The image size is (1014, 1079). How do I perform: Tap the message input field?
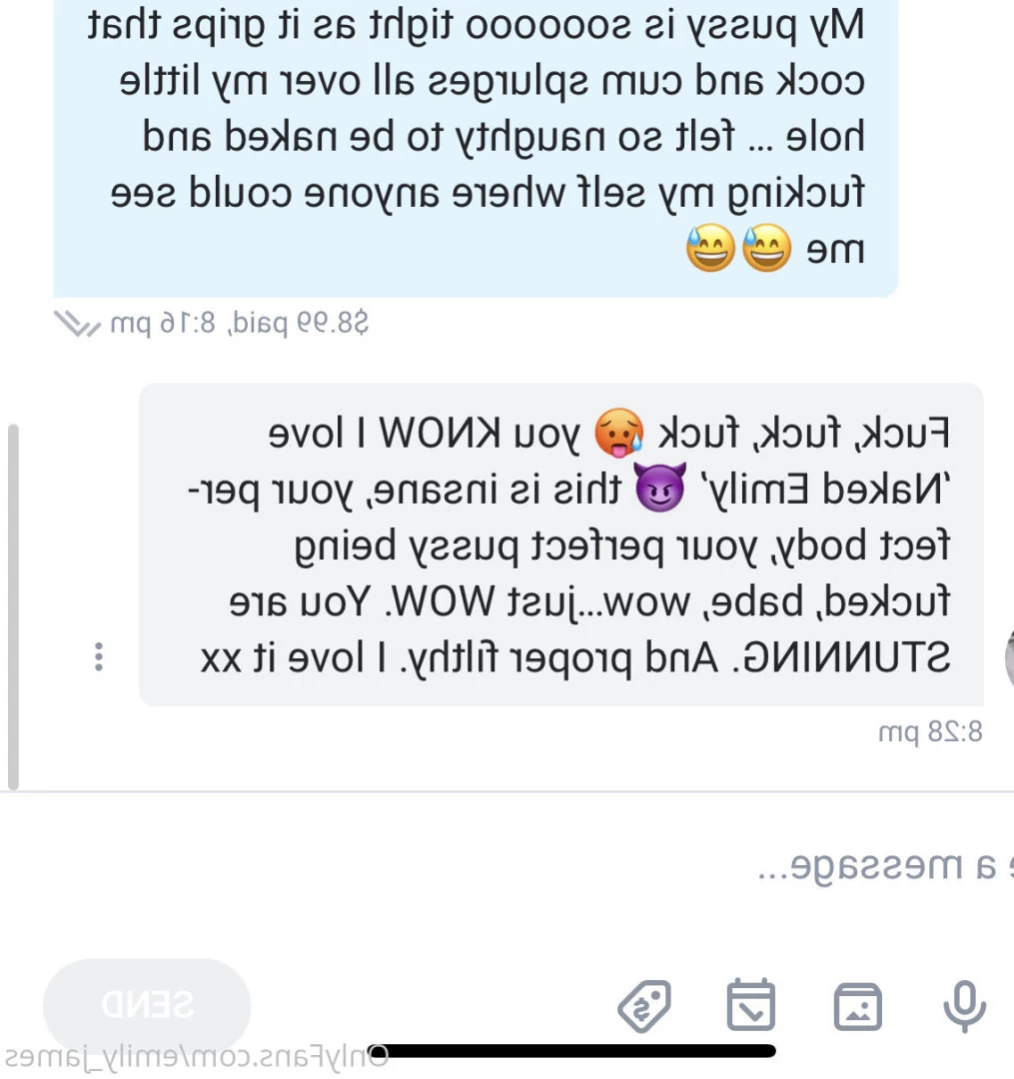click(x=600, y=867)
